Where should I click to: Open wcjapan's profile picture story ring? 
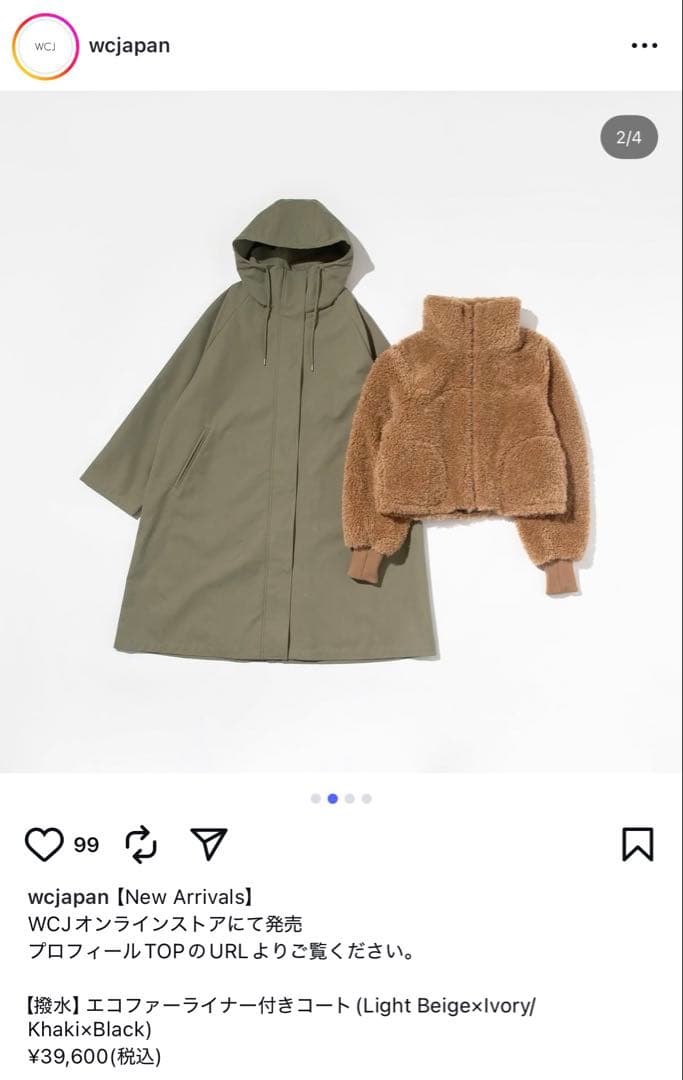click(45, 46)
